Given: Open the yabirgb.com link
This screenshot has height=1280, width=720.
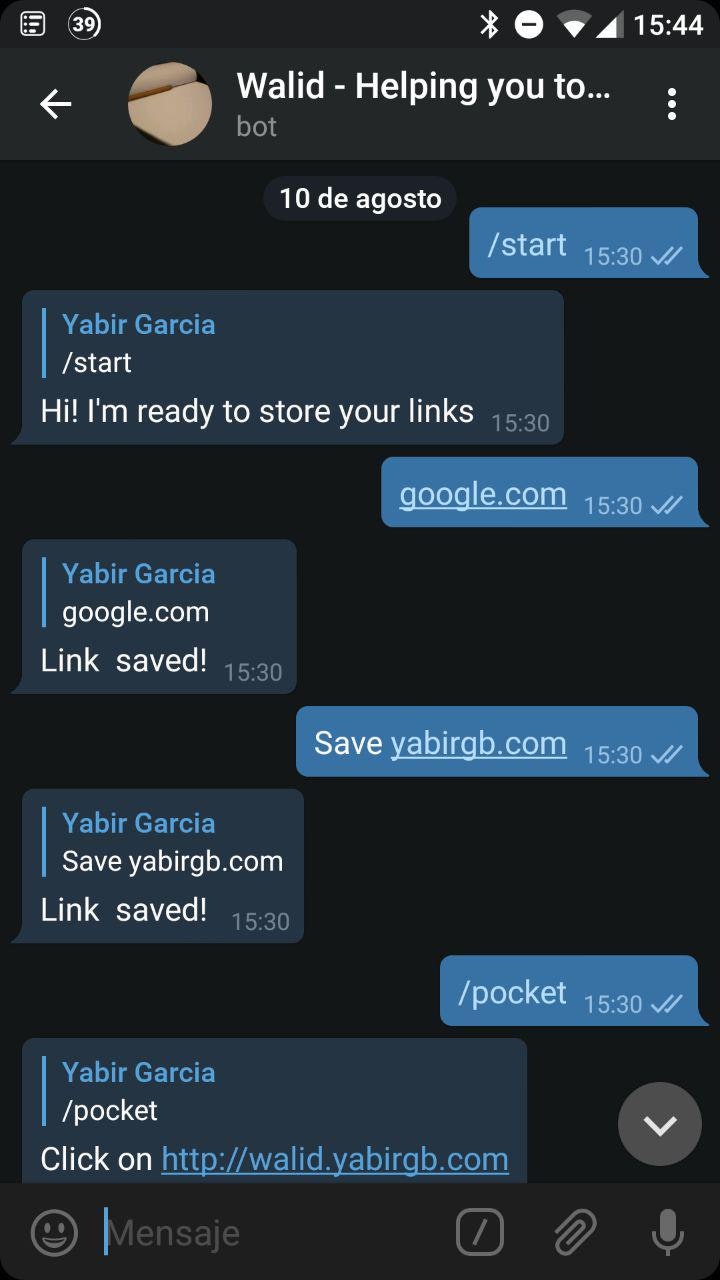Looking at the screenshot, I should [478, 742].
